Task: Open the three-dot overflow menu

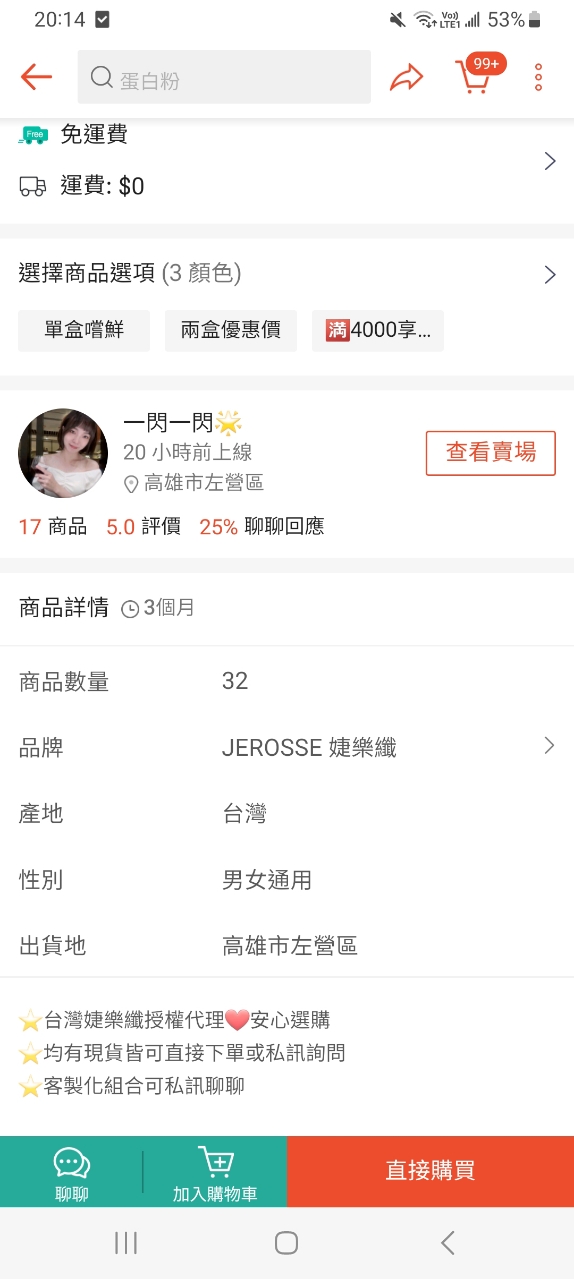Action: (539, 78)
